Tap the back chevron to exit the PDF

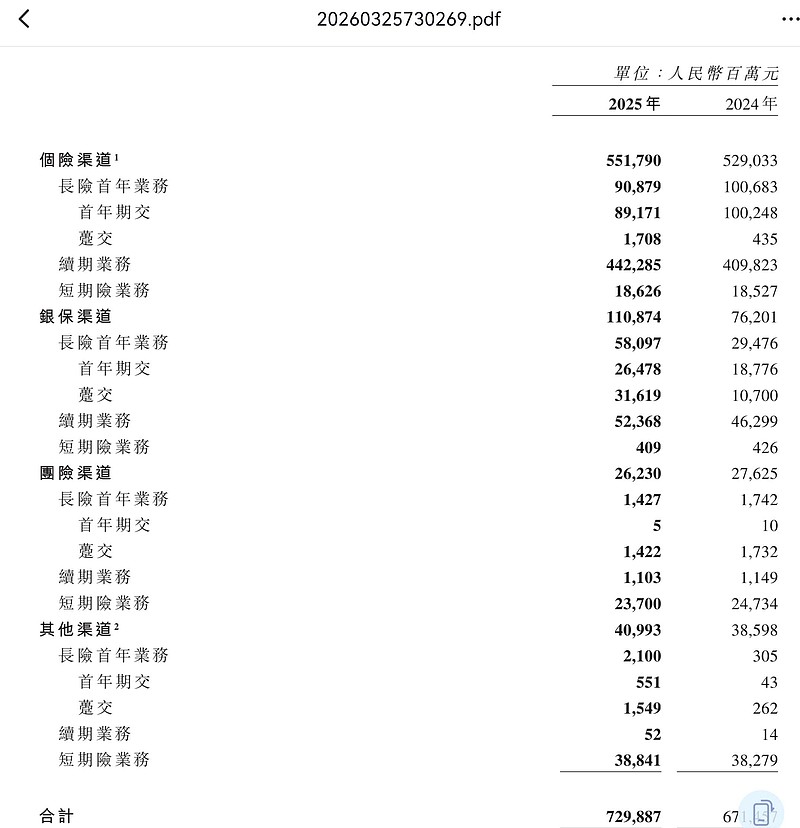click(x=24, y=18)
